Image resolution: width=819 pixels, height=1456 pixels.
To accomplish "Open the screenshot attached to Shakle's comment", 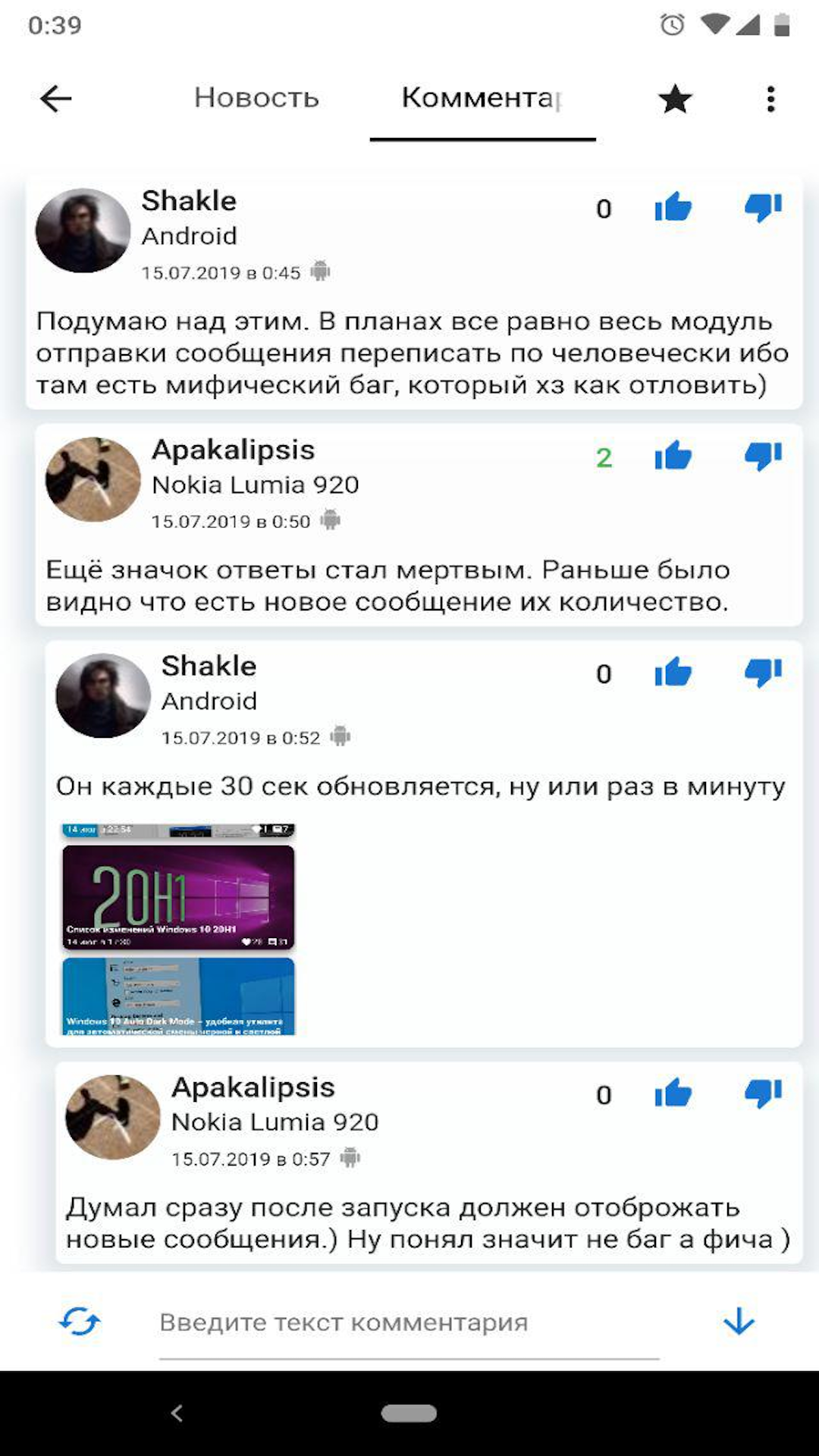I will 178,929.
